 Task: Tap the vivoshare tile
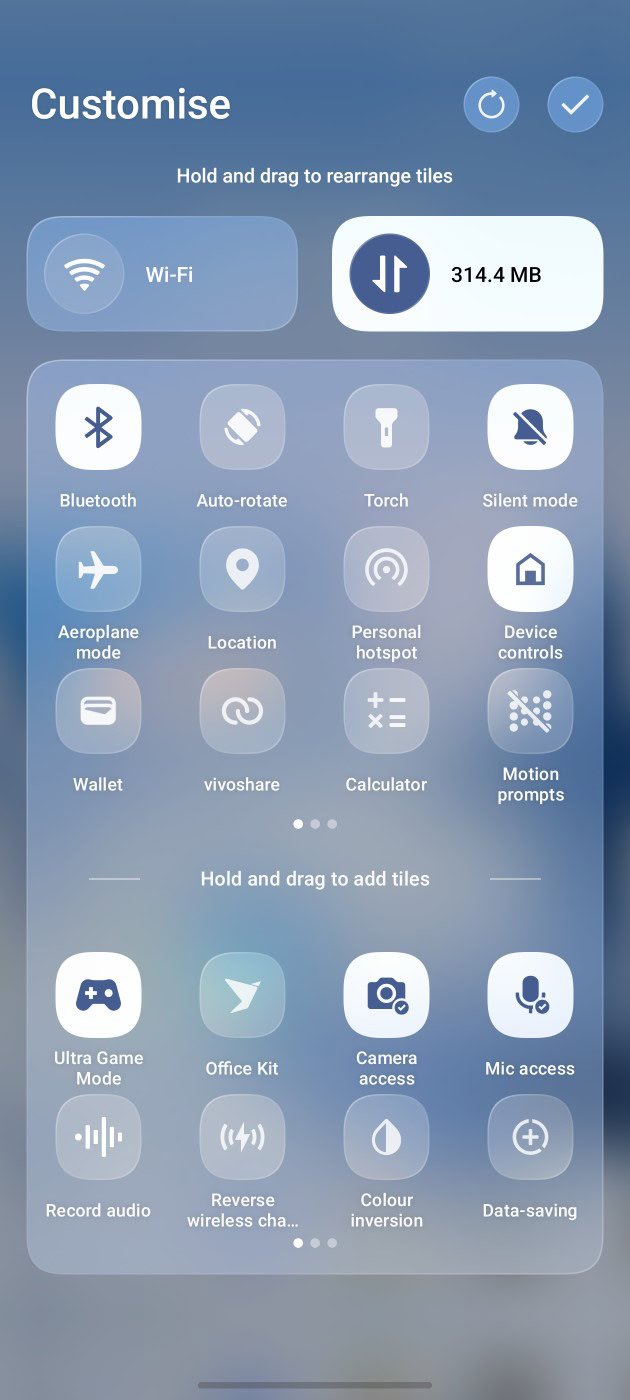(x=242, y=711)
